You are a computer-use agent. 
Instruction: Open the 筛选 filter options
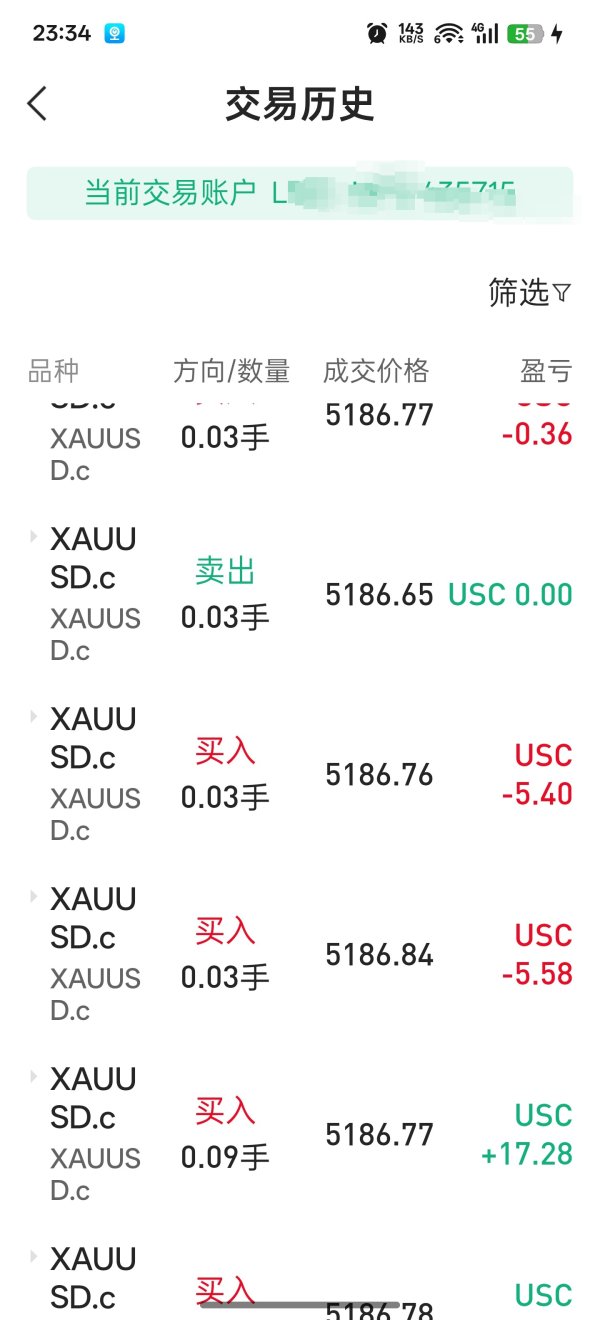pyautogui.click(x=529, y=293)
